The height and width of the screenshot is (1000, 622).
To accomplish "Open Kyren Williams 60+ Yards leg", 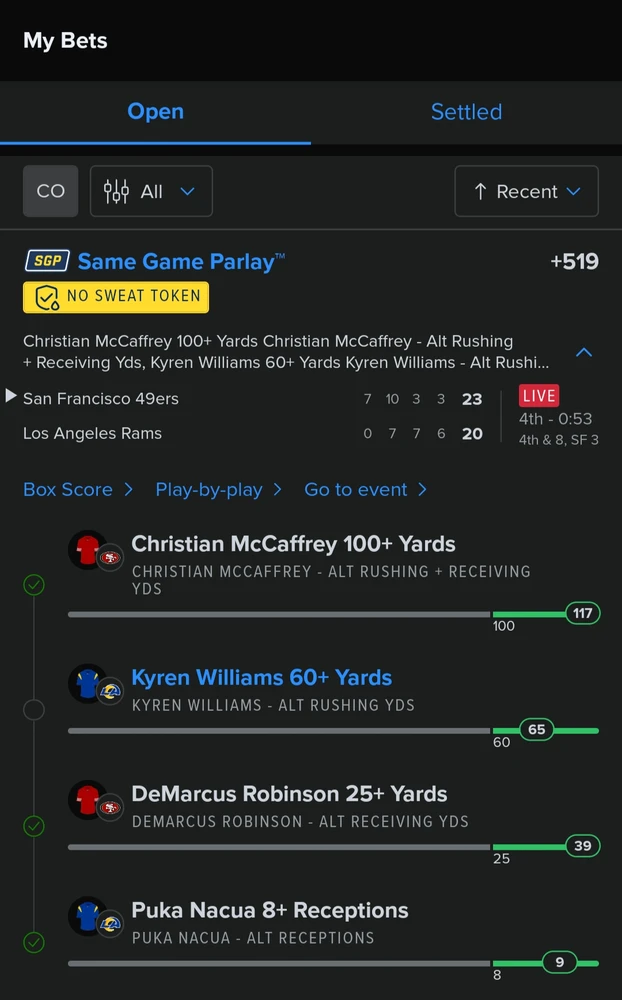I will coord(261,678).
